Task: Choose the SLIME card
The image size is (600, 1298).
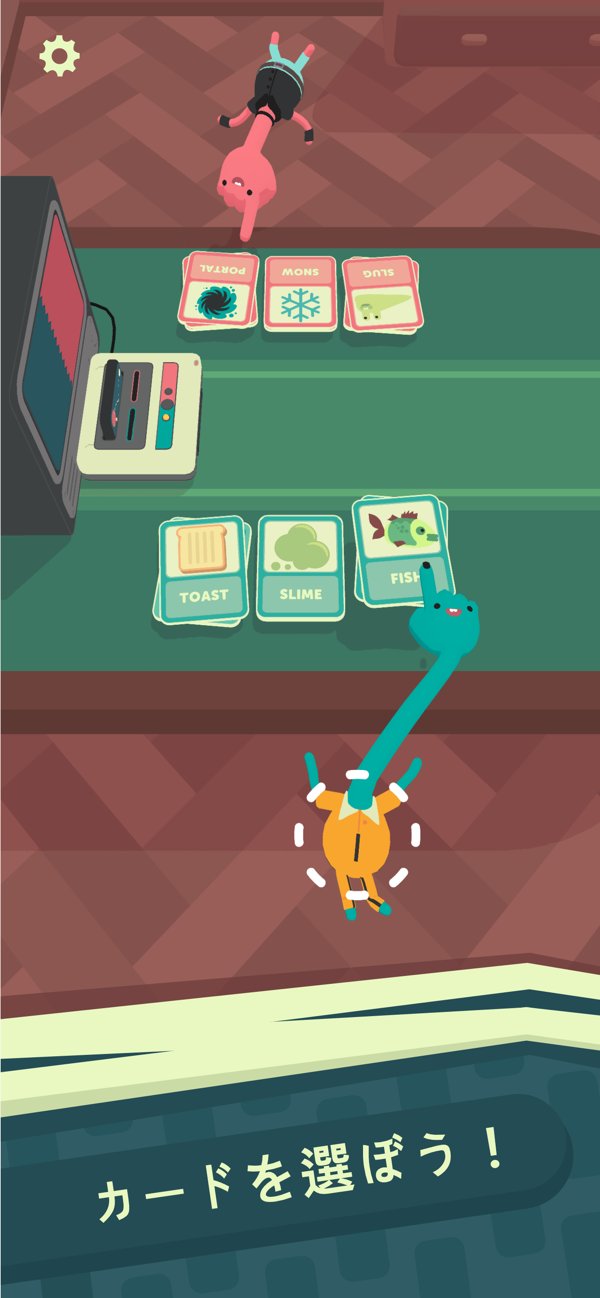Action: point(300,567)
